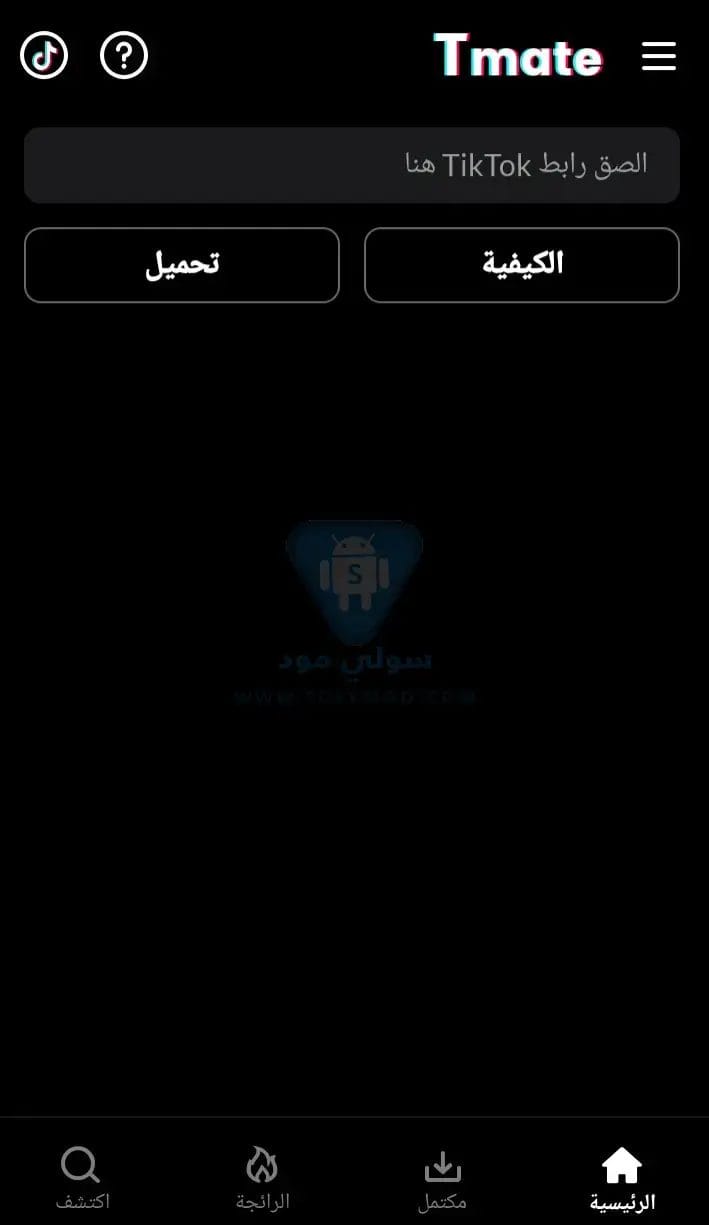709x1225 pixels.
Task: Switch to the اكتشف discover tab
Action: (x=82, y=1178)
